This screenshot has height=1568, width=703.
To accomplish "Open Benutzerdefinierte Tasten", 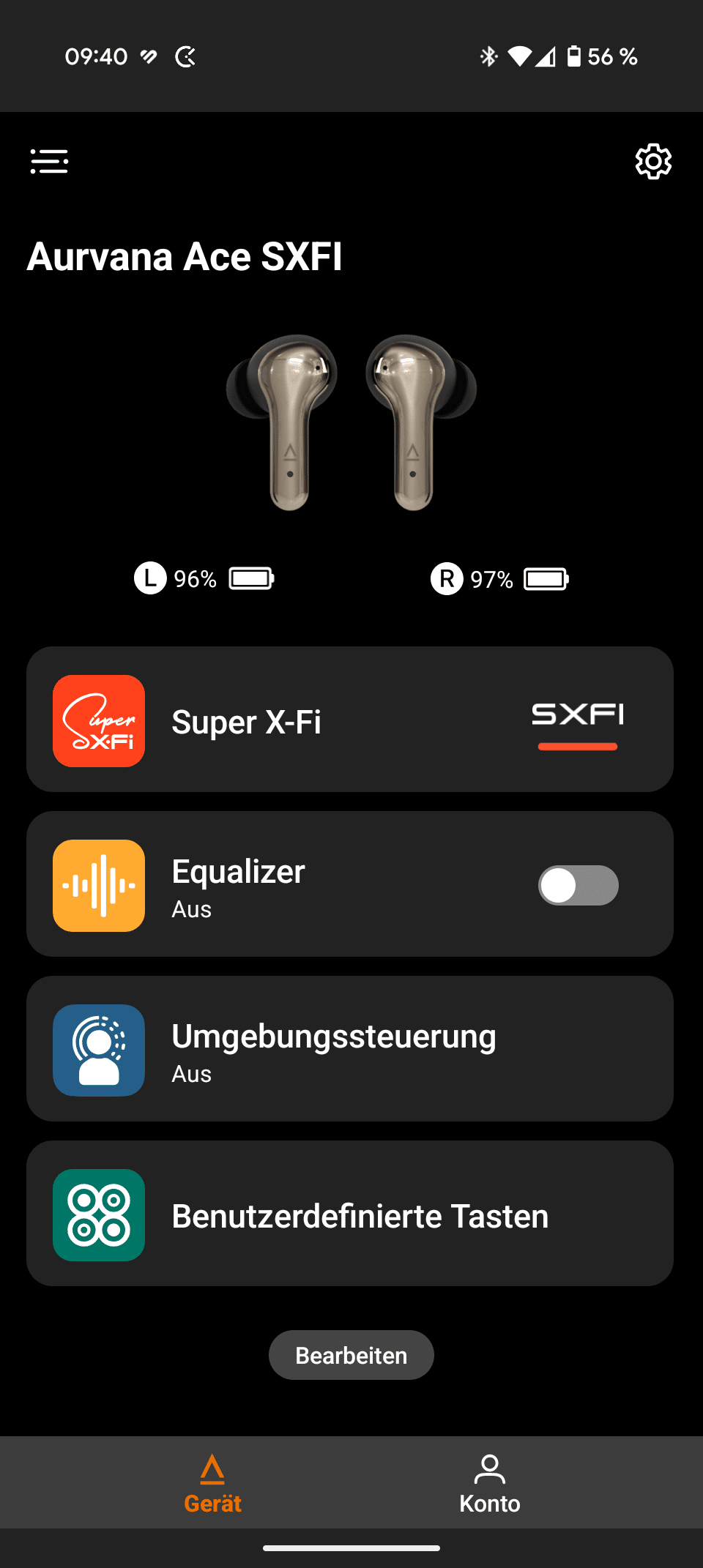I will 350,1214.
